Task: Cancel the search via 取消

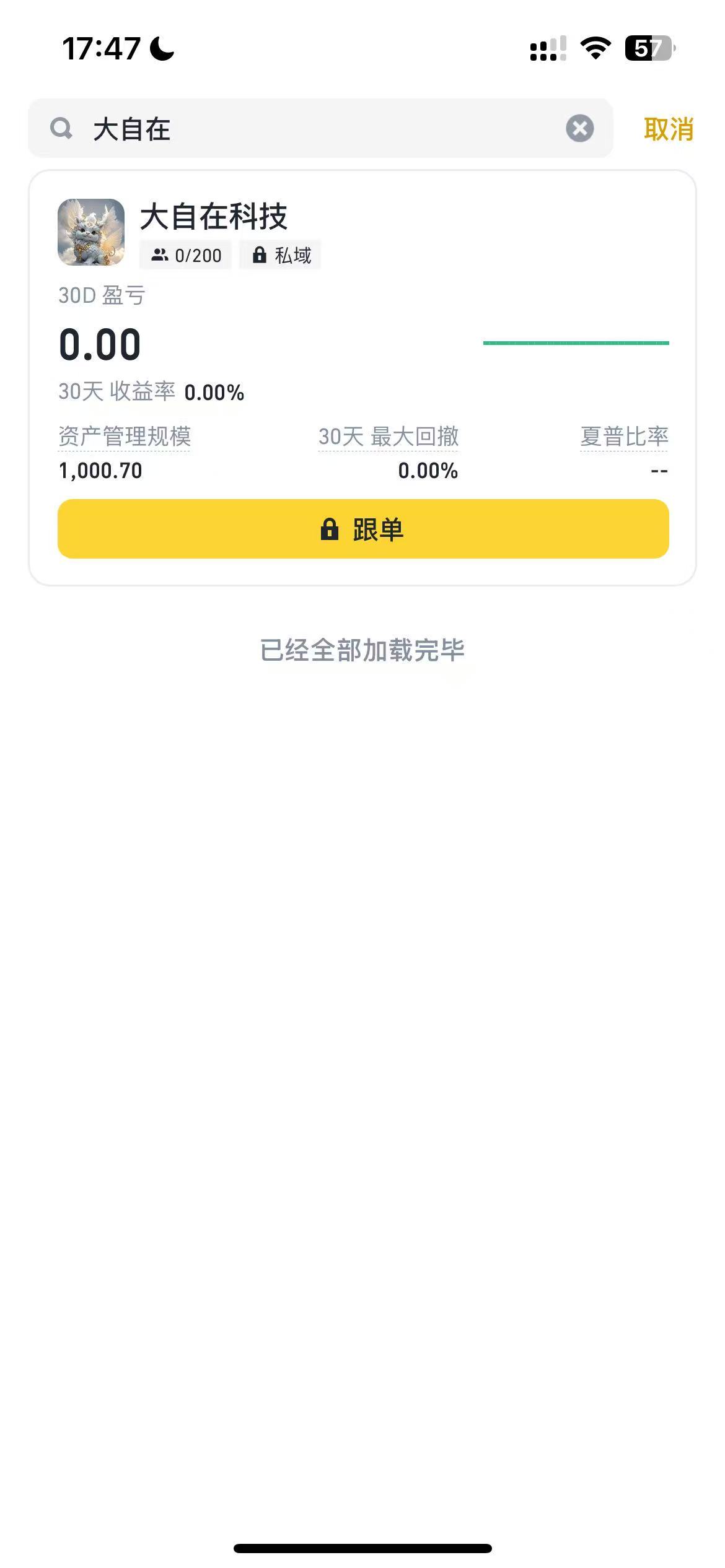Action: click(668, 129)
